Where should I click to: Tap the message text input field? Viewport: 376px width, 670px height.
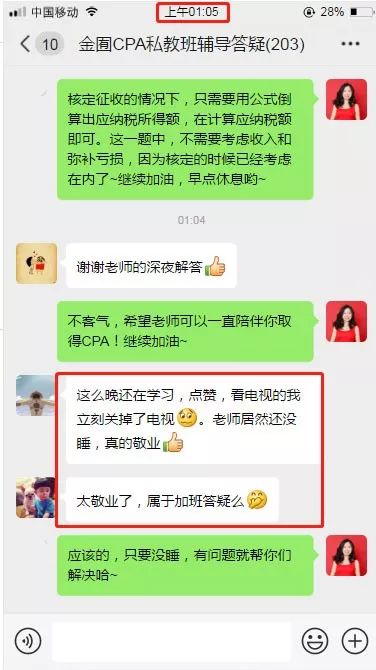[171, 641]
